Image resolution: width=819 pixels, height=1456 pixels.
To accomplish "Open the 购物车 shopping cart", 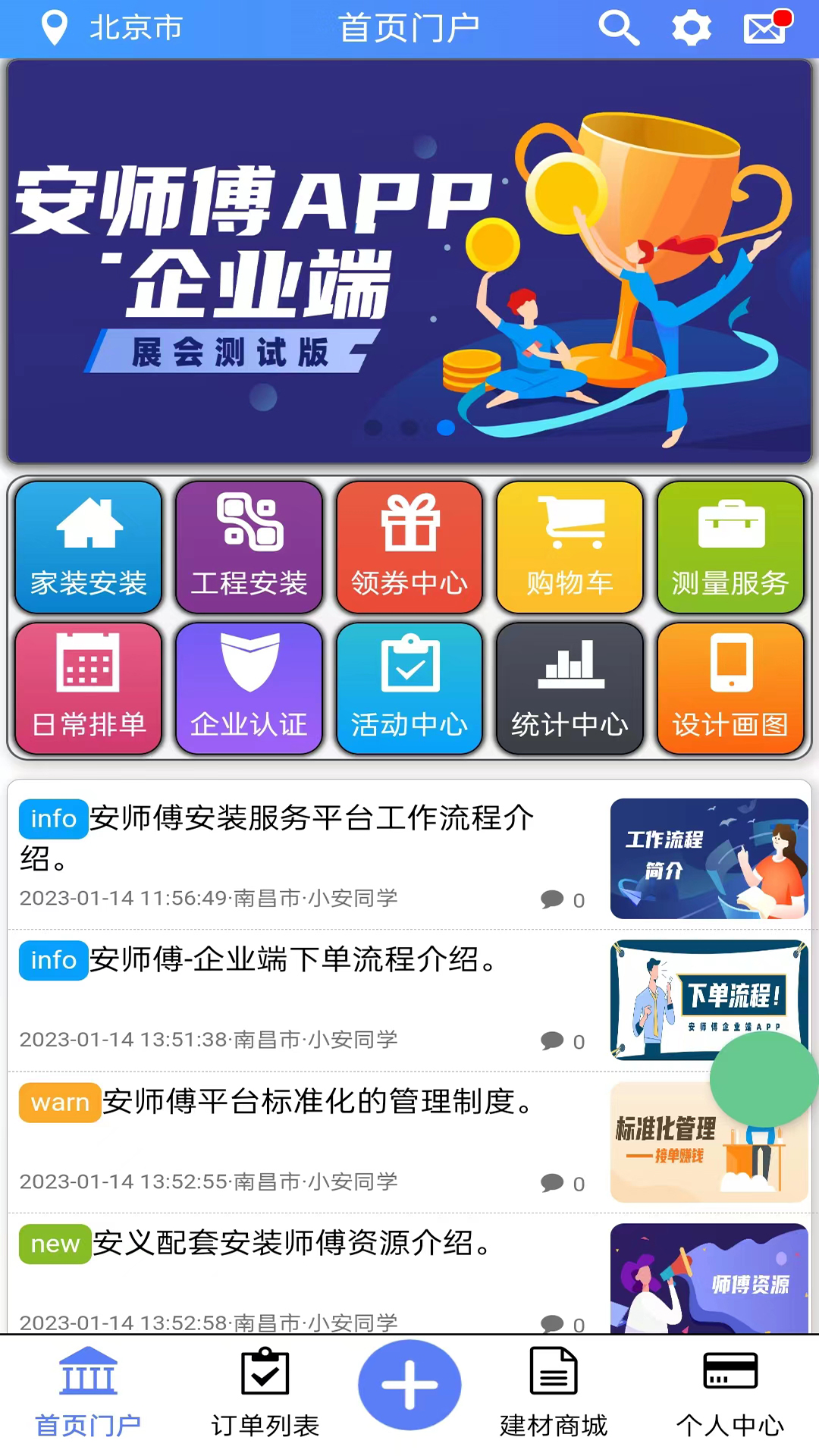I will coord(570,547).
